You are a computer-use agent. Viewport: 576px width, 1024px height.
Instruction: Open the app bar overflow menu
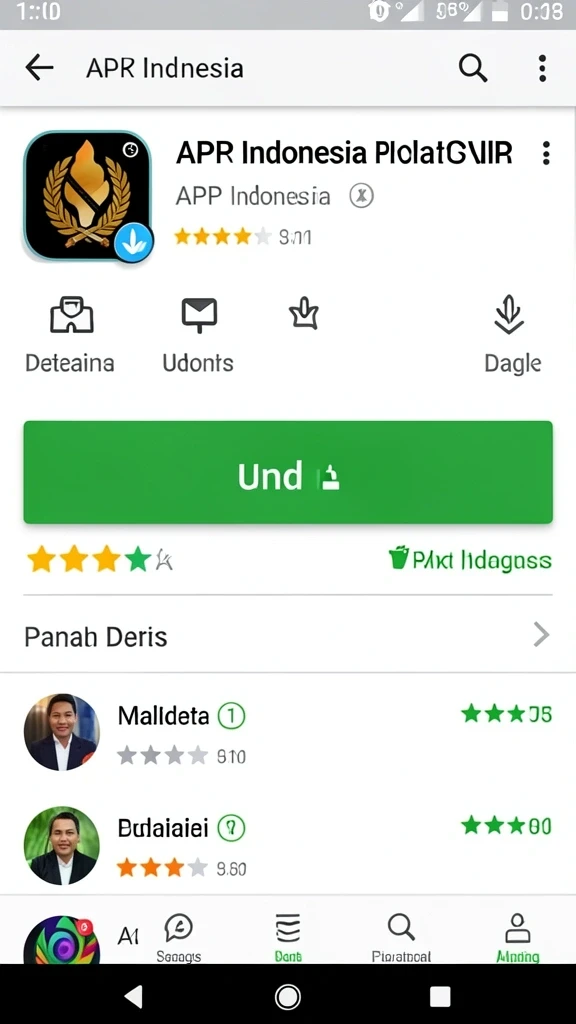[x=542, y=68]
